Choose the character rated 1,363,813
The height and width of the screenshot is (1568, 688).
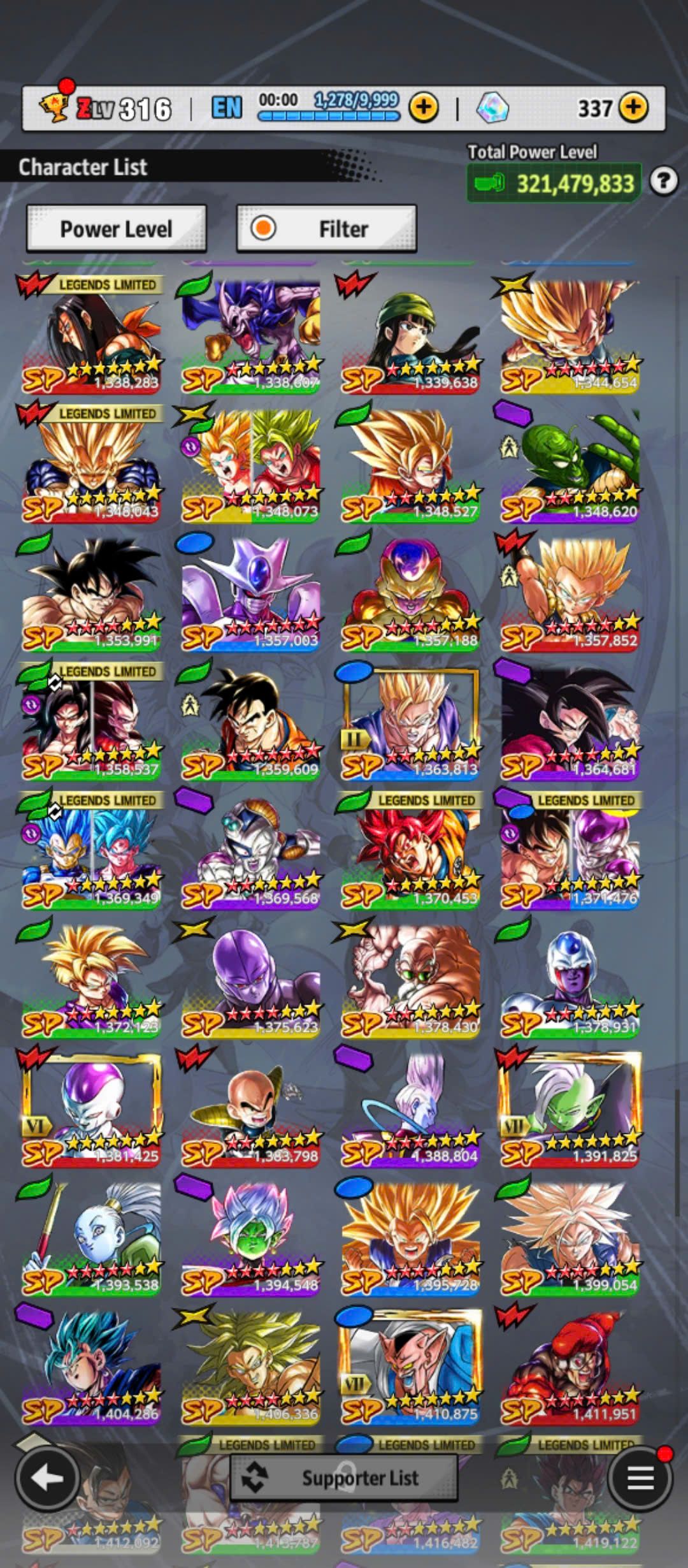pyautogui.click(x=410, y=722)
